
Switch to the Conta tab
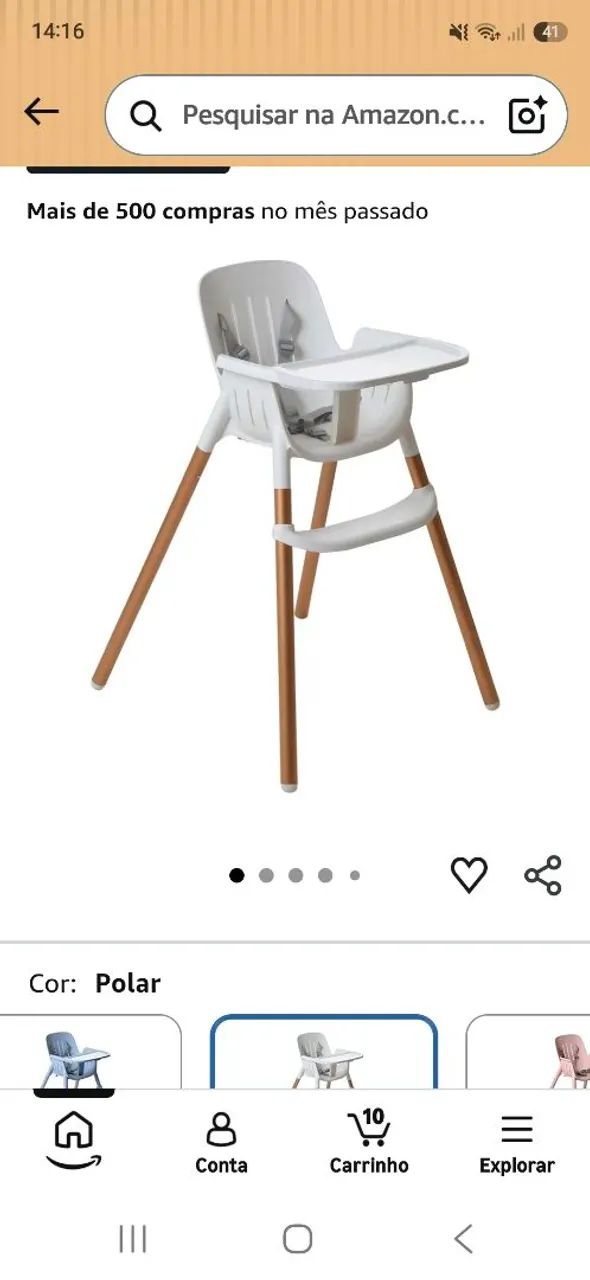[221, 1143]
